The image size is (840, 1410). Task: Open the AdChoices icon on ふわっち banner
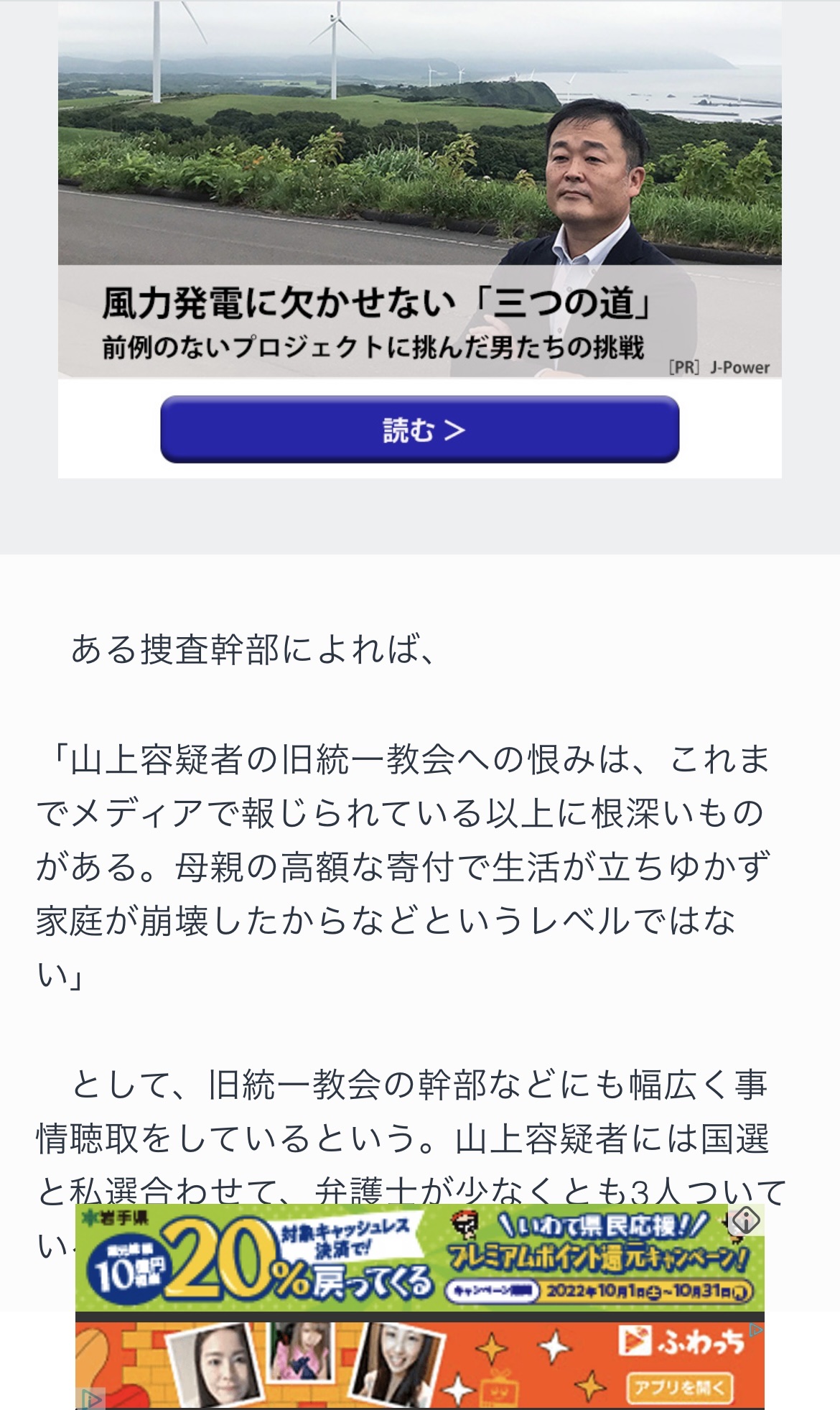point(756,1330)
